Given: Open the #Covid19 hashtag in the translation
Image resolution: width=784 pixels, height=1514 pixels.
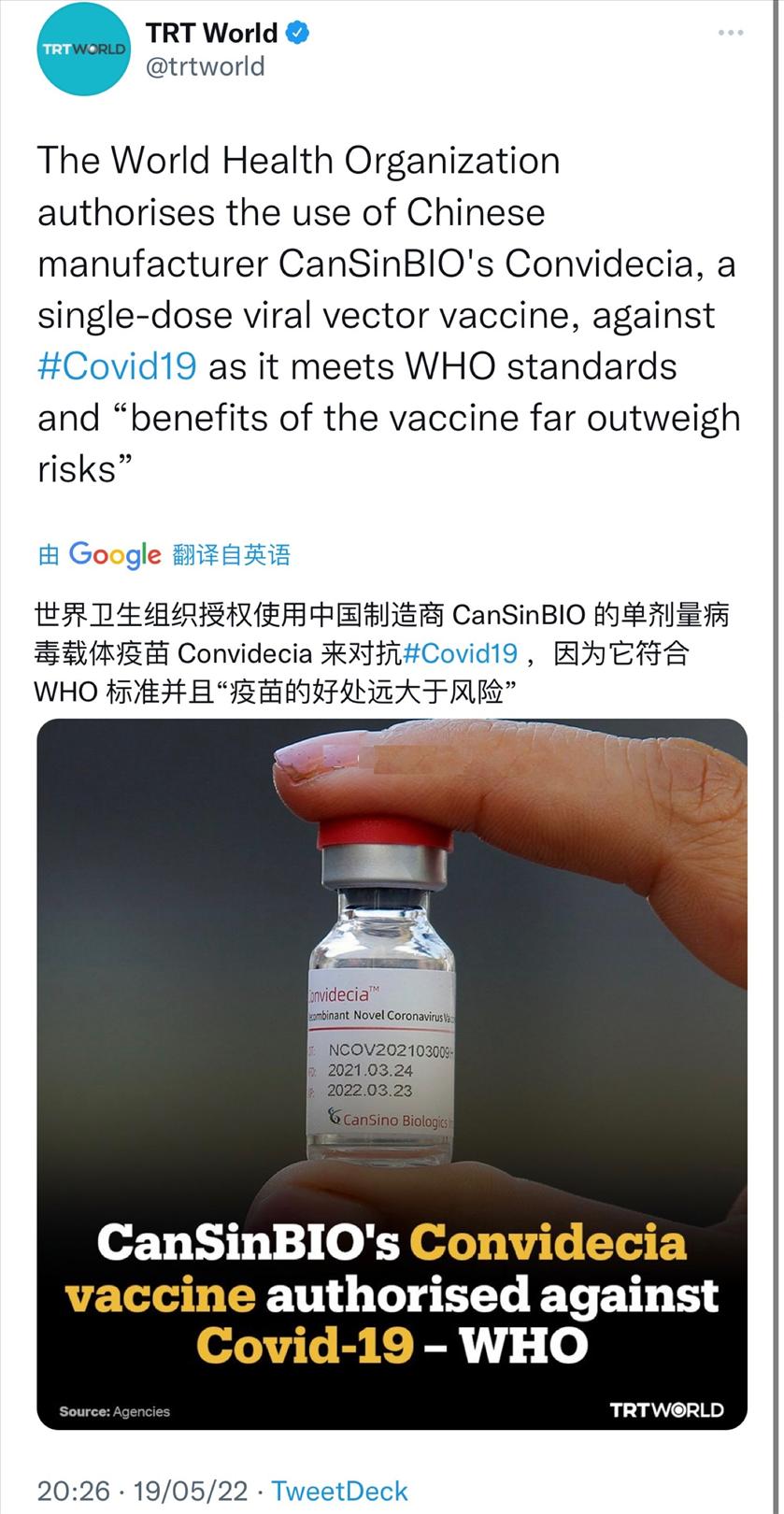Looking at the screenshot, I should [x=460, y=652].
